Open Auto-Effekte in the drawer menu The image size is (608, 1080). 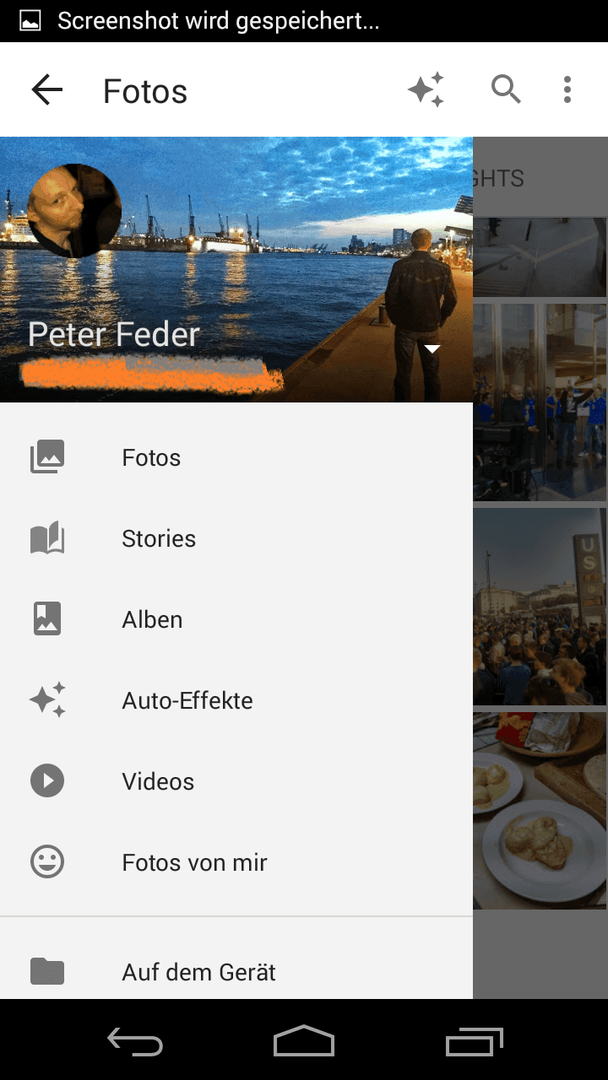pos(236,700)
